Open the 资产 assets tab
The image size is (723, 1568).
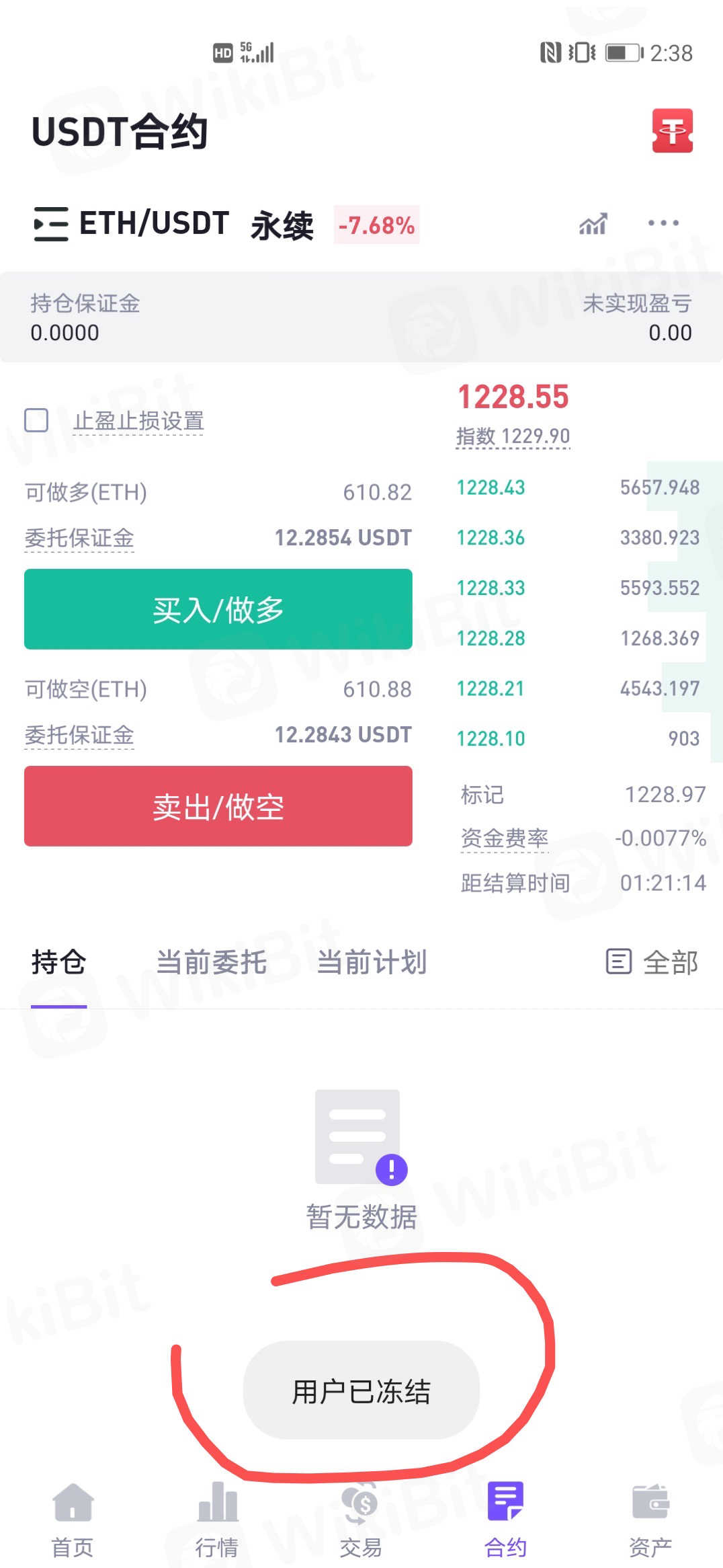point(650,1520)
